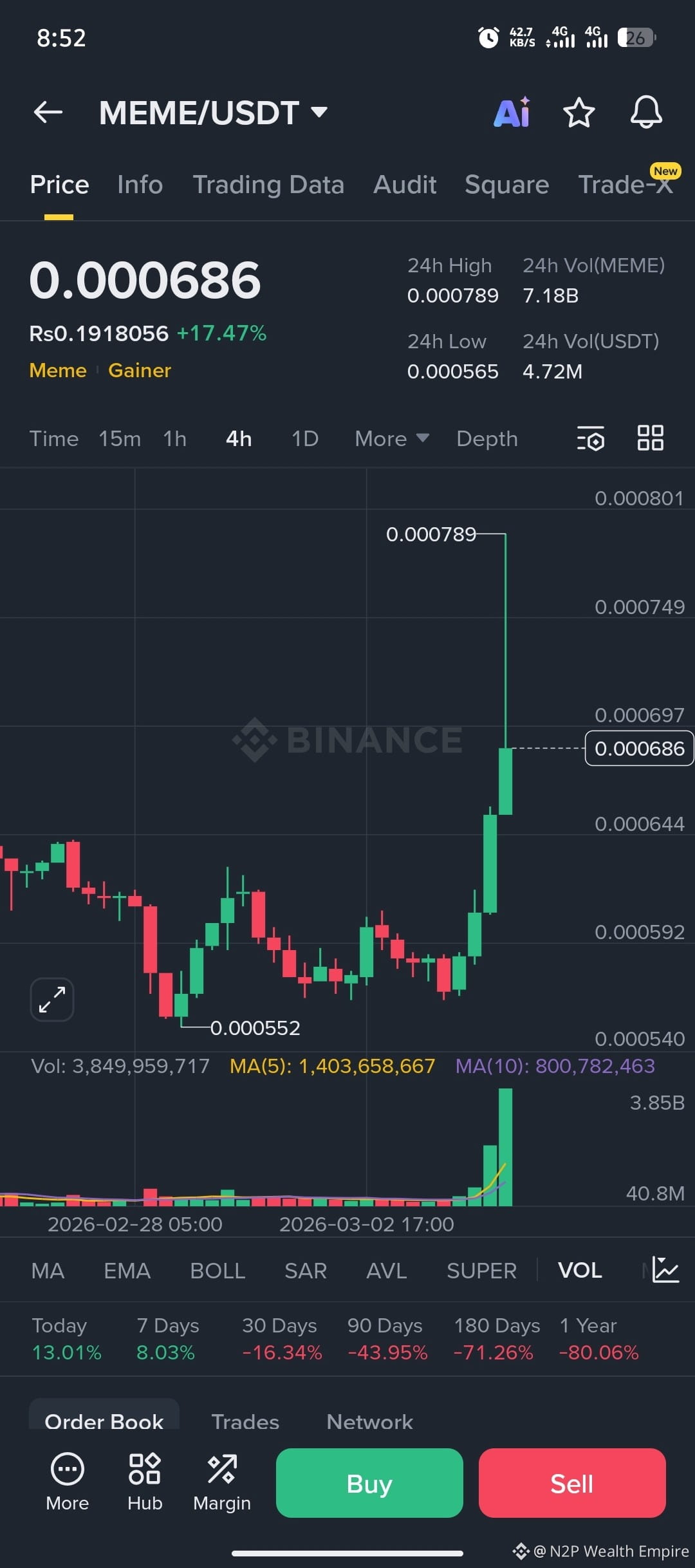This screenshot has width=695, height=1568.
Task: Expand the More intervals dropdown
Action: (x=391, y=439)
